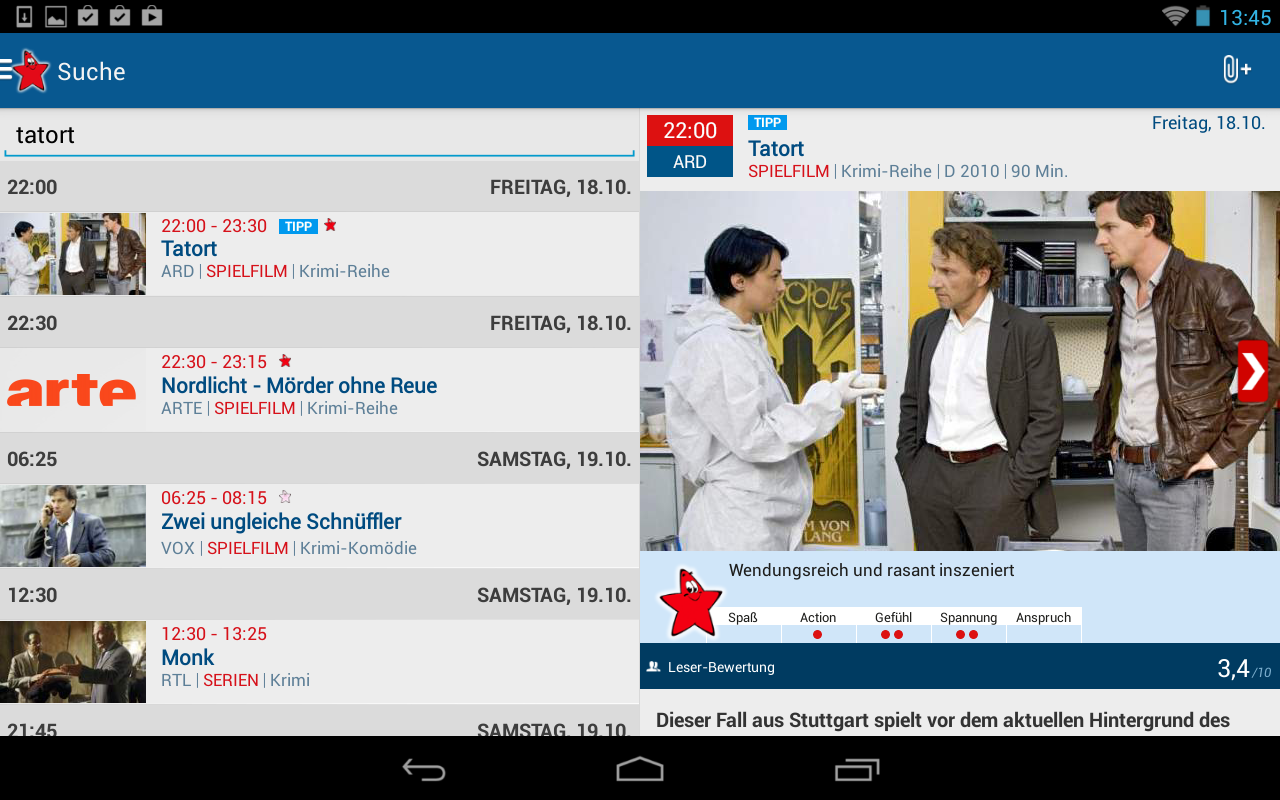Edit the tatort search field

318,136
